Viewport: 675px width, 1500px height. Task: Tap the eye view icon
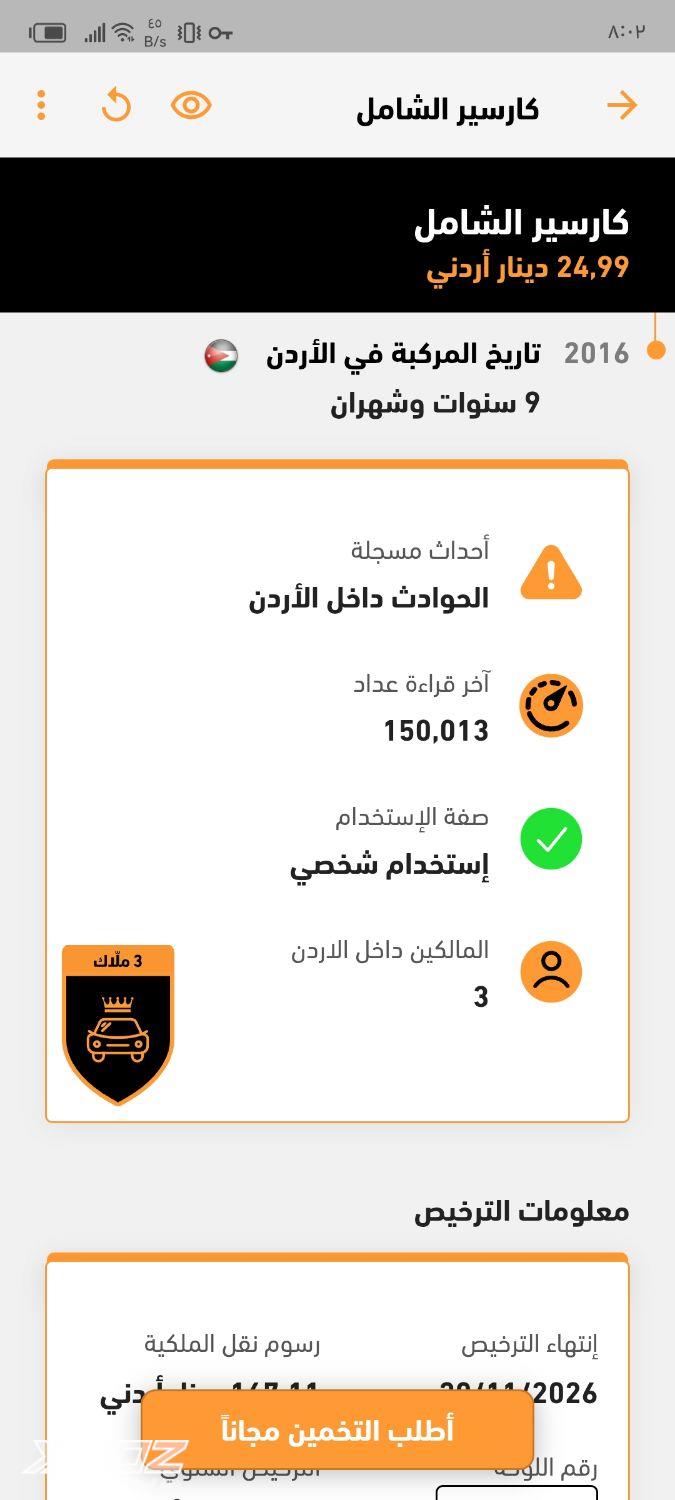tap(191, 105)
